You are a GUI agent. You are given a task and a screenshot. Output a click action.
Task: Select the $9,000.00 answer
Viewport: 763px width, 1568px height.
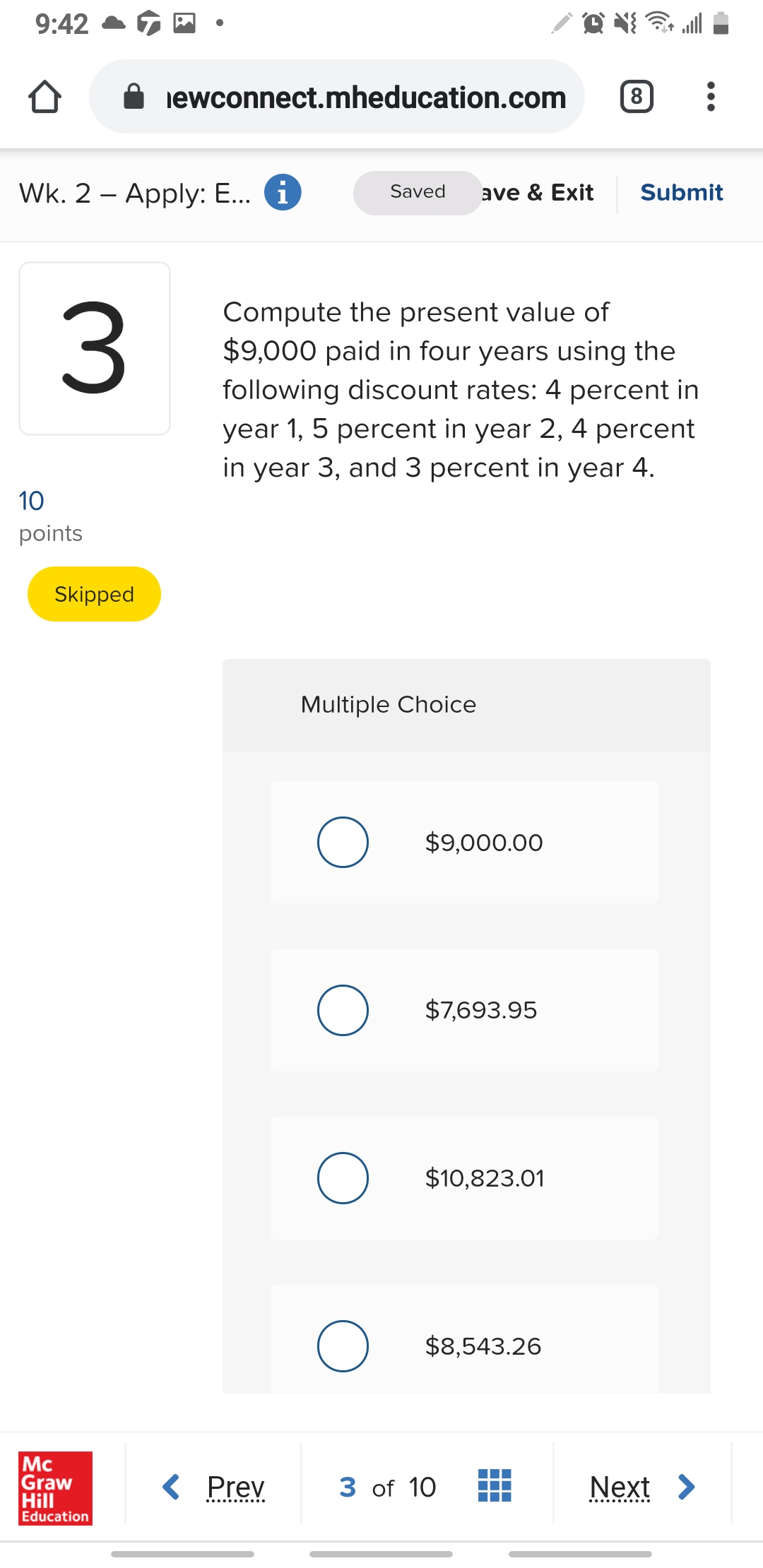343,842
